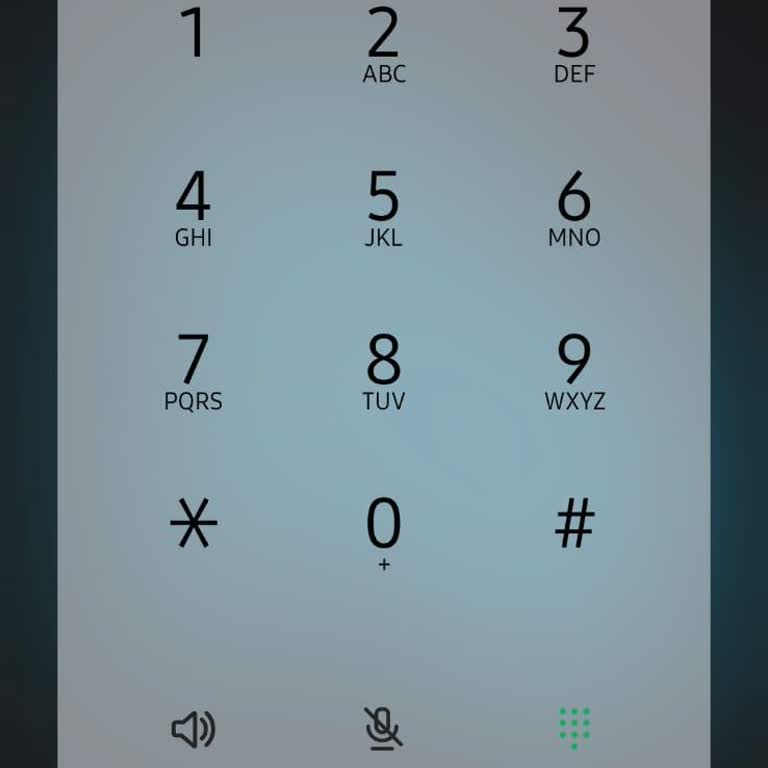Enter digit 3 DEF

pyautogui.click(x=574, y=45)
